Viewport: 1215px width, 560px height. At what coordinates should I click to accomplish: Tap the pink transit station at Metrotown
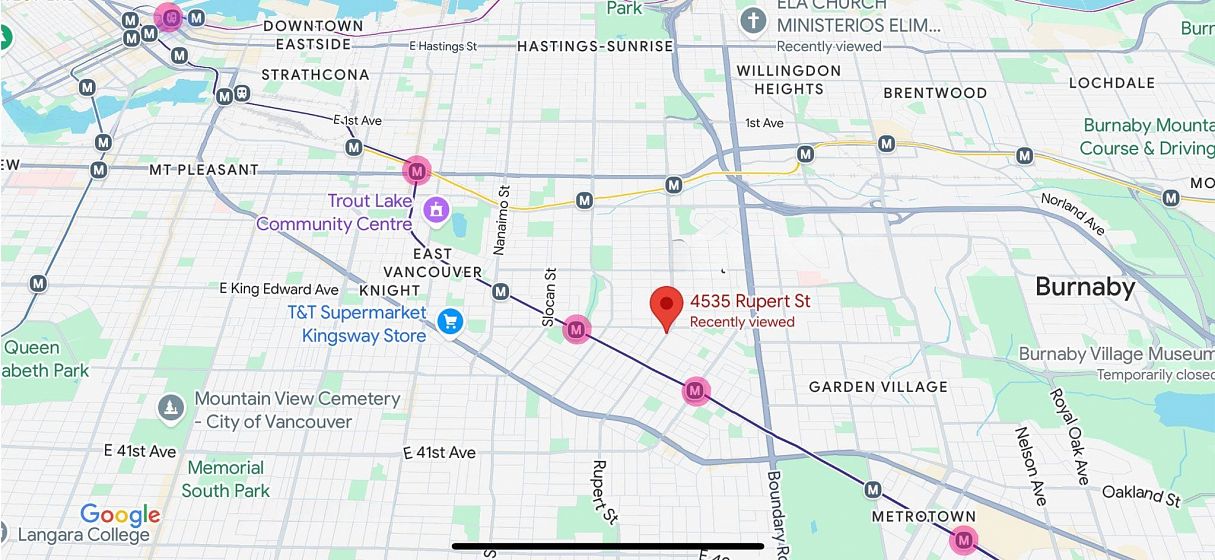[x=964, y=540]
